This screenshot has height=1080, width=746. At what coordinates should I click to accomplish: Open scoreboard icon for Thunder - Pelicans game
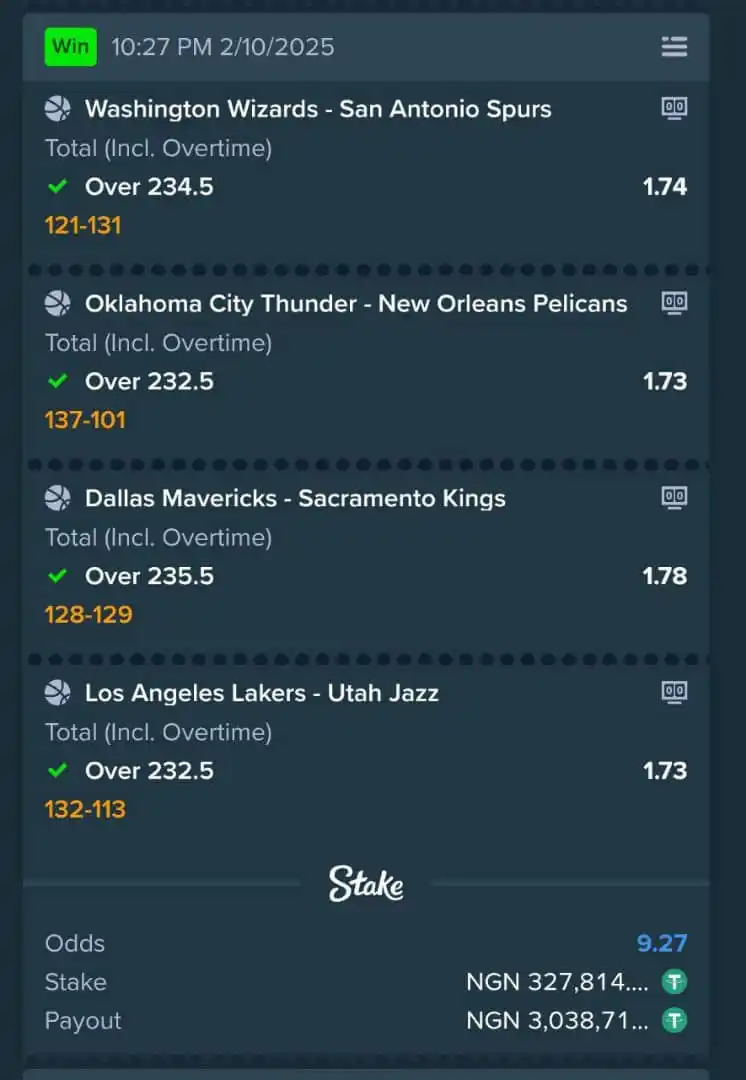(x=674, y=303)
